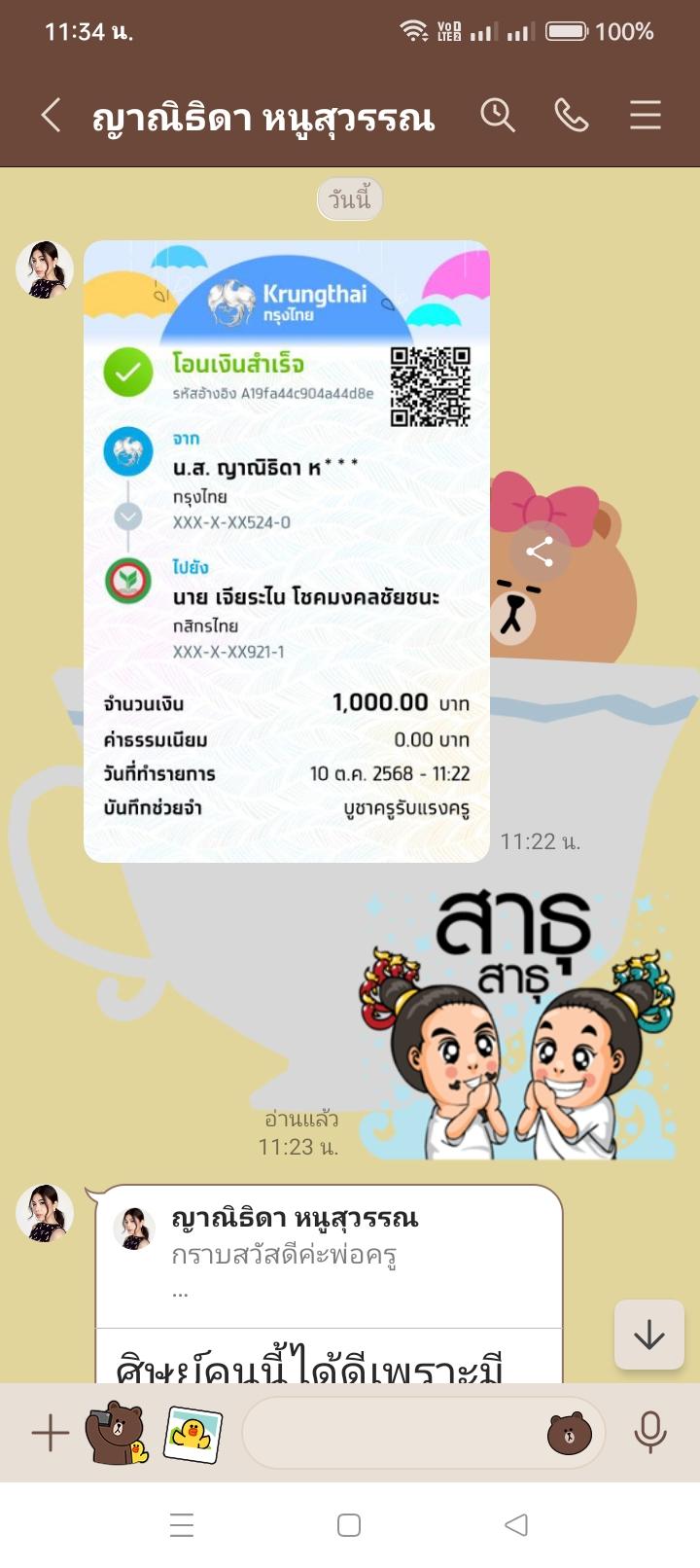Search within this chat
This screenshot has height=1568, width=700.
pyautogui.click(x=497, y=116)
